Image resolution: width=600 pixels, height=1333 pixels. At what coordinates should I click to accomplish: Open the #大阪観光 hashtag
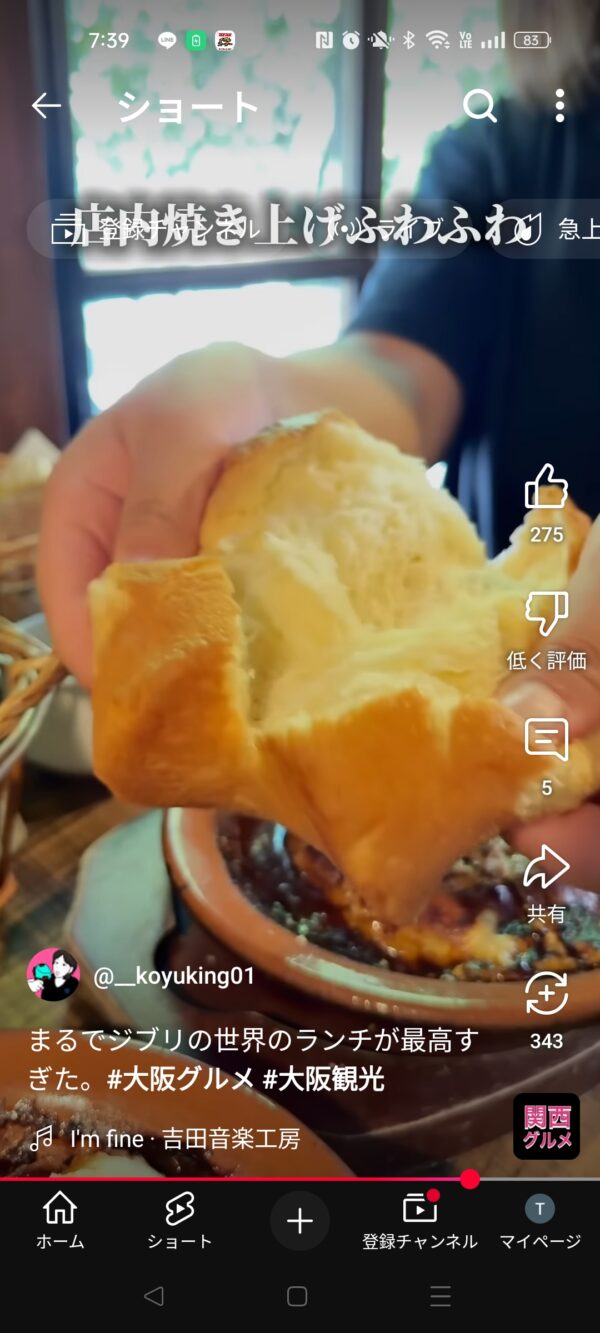point(324,1079)
